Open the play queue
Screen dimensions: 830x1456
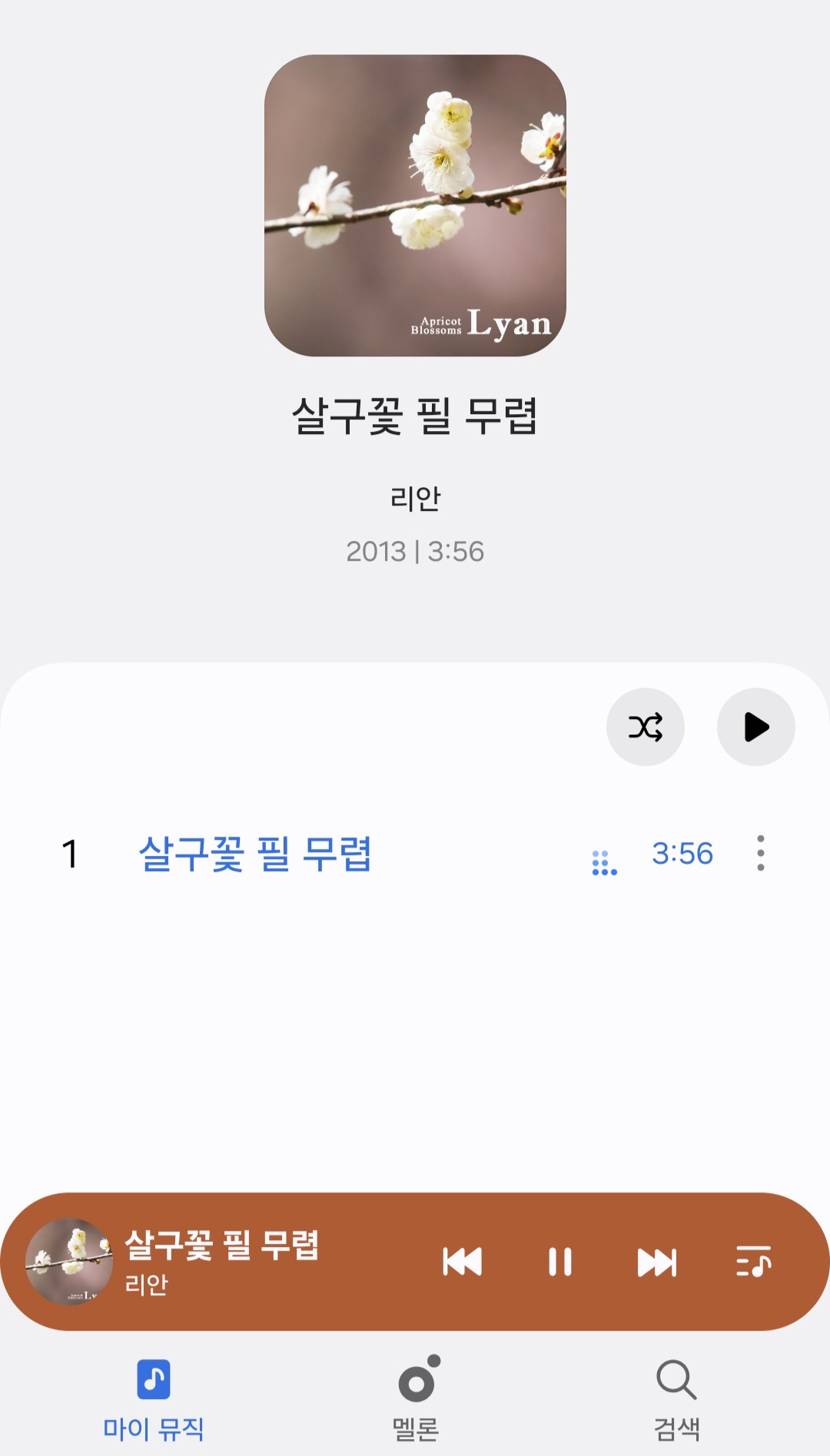[754, 1262]
